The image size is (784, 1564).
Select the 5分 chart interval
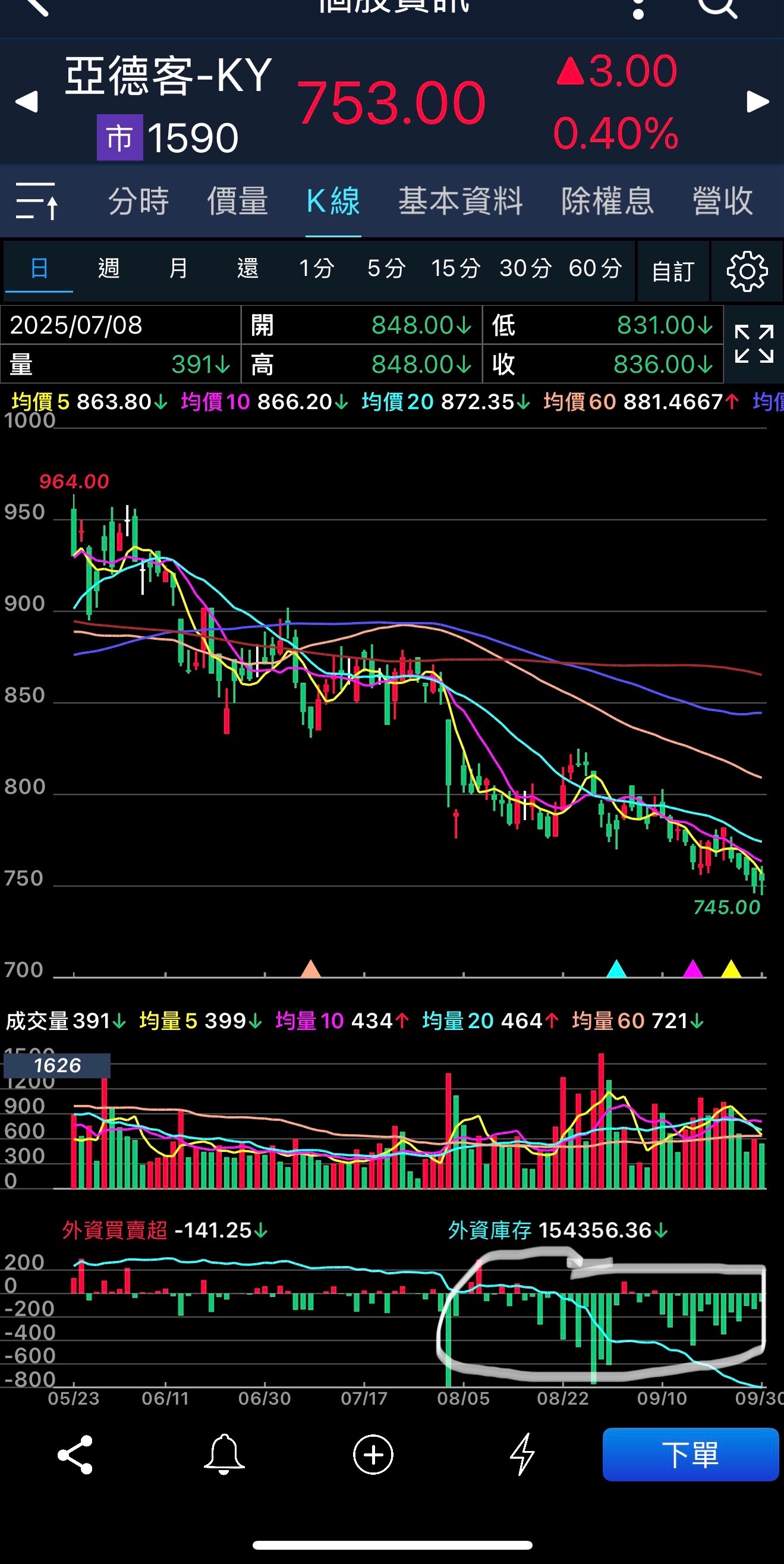click(386, 268)
